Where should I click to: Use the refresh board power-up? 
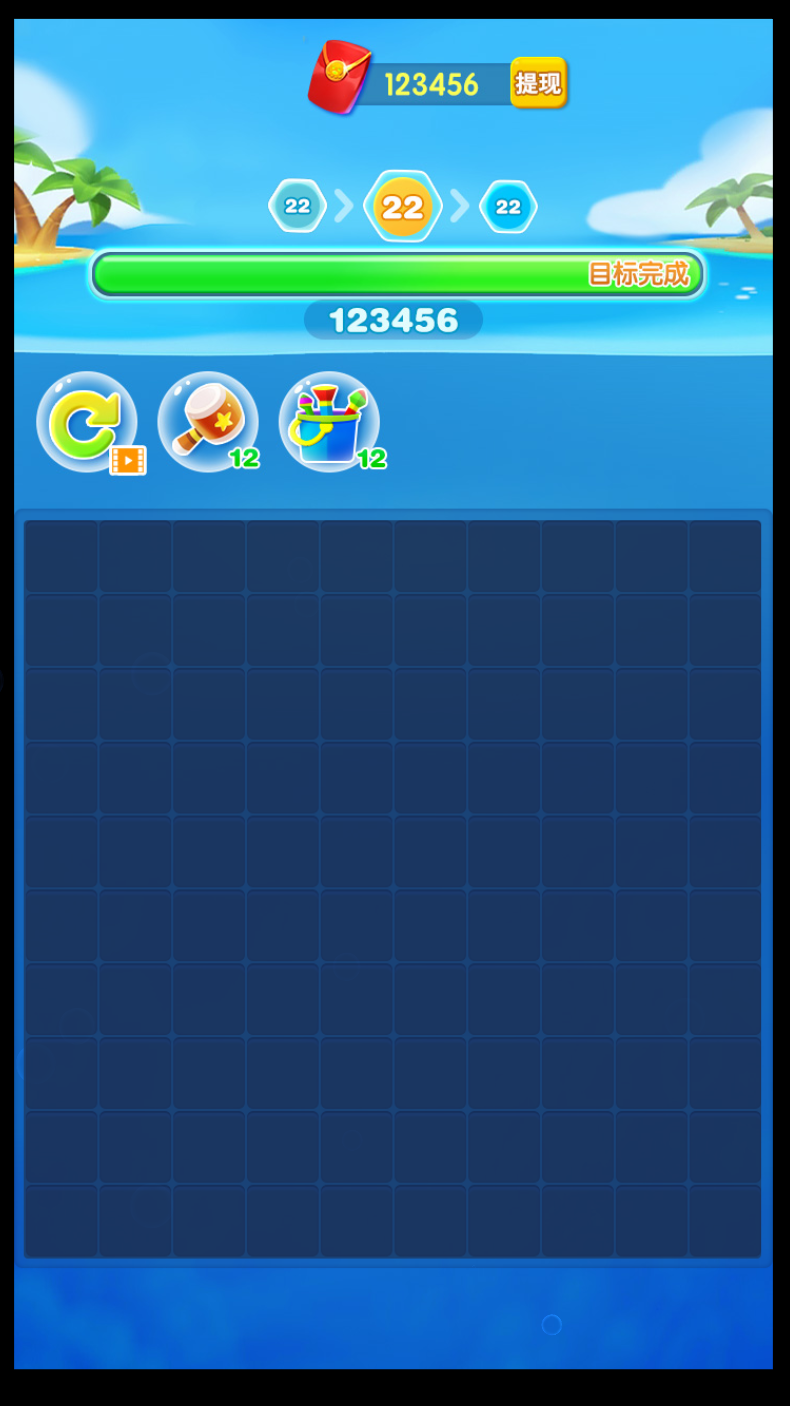pyautogui.click(x=87, y=422)
